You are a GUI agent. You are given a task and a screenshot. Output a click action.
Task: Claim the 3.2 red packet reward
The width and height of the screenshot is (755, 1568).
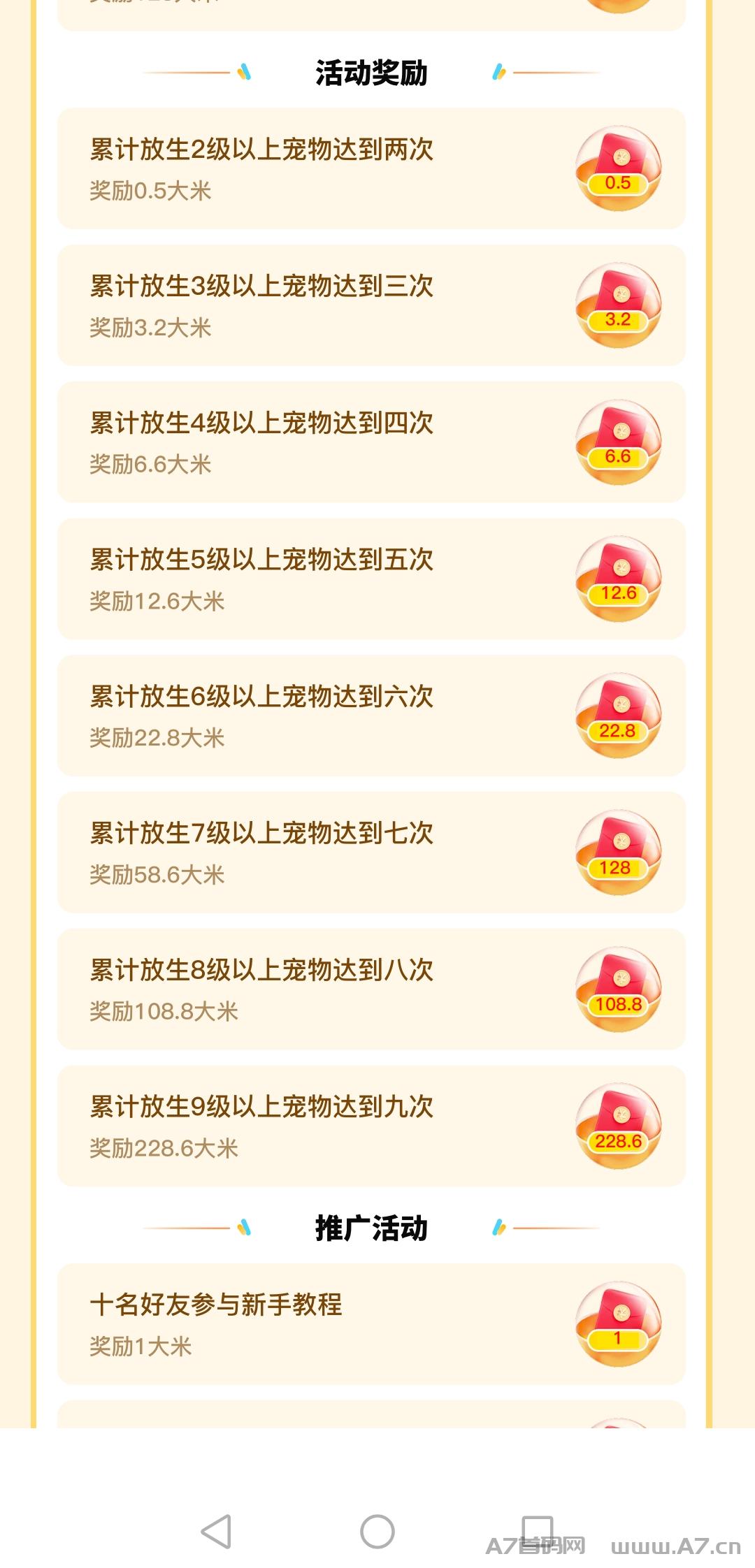point(618,305)
